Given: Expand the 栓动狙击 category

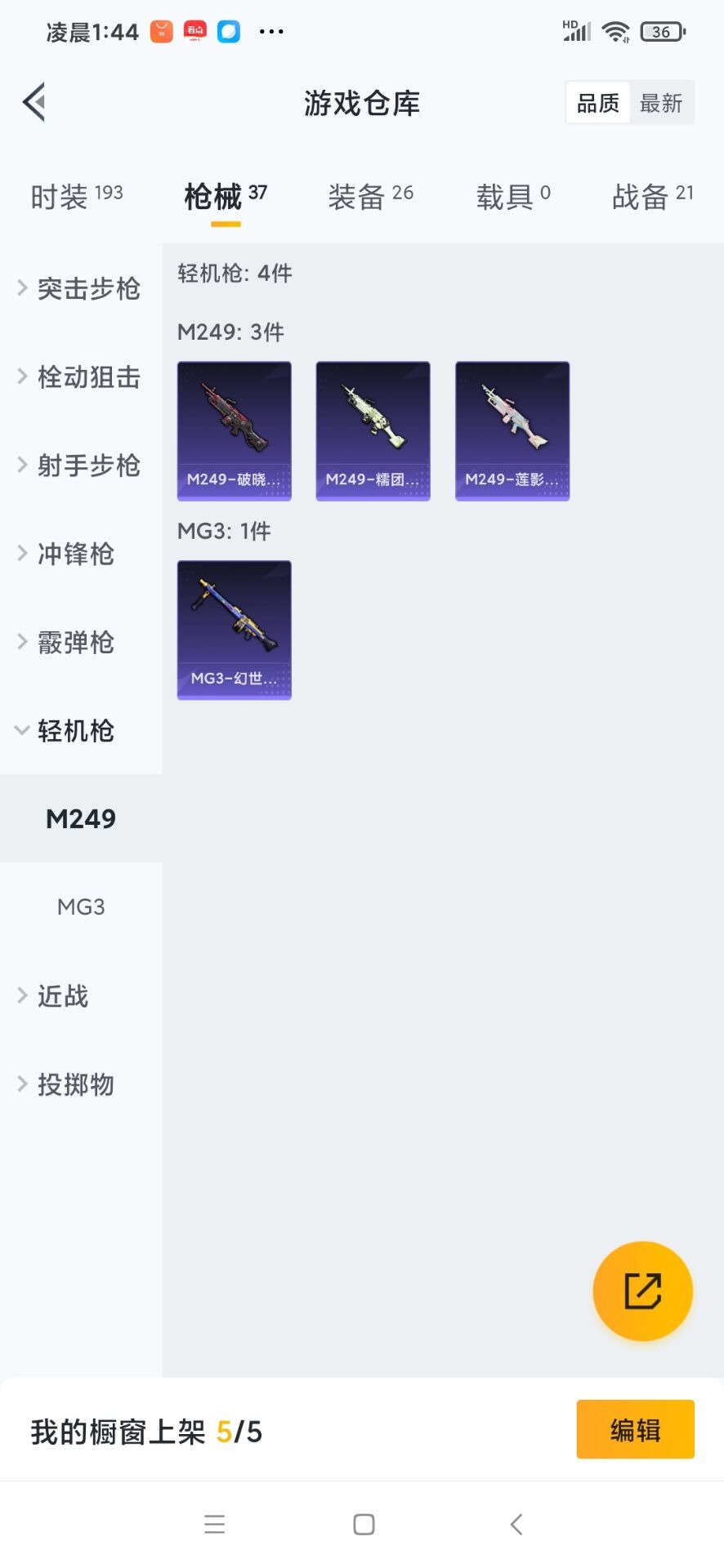Looking at the screenshot, I should click(x=81, y=376).
